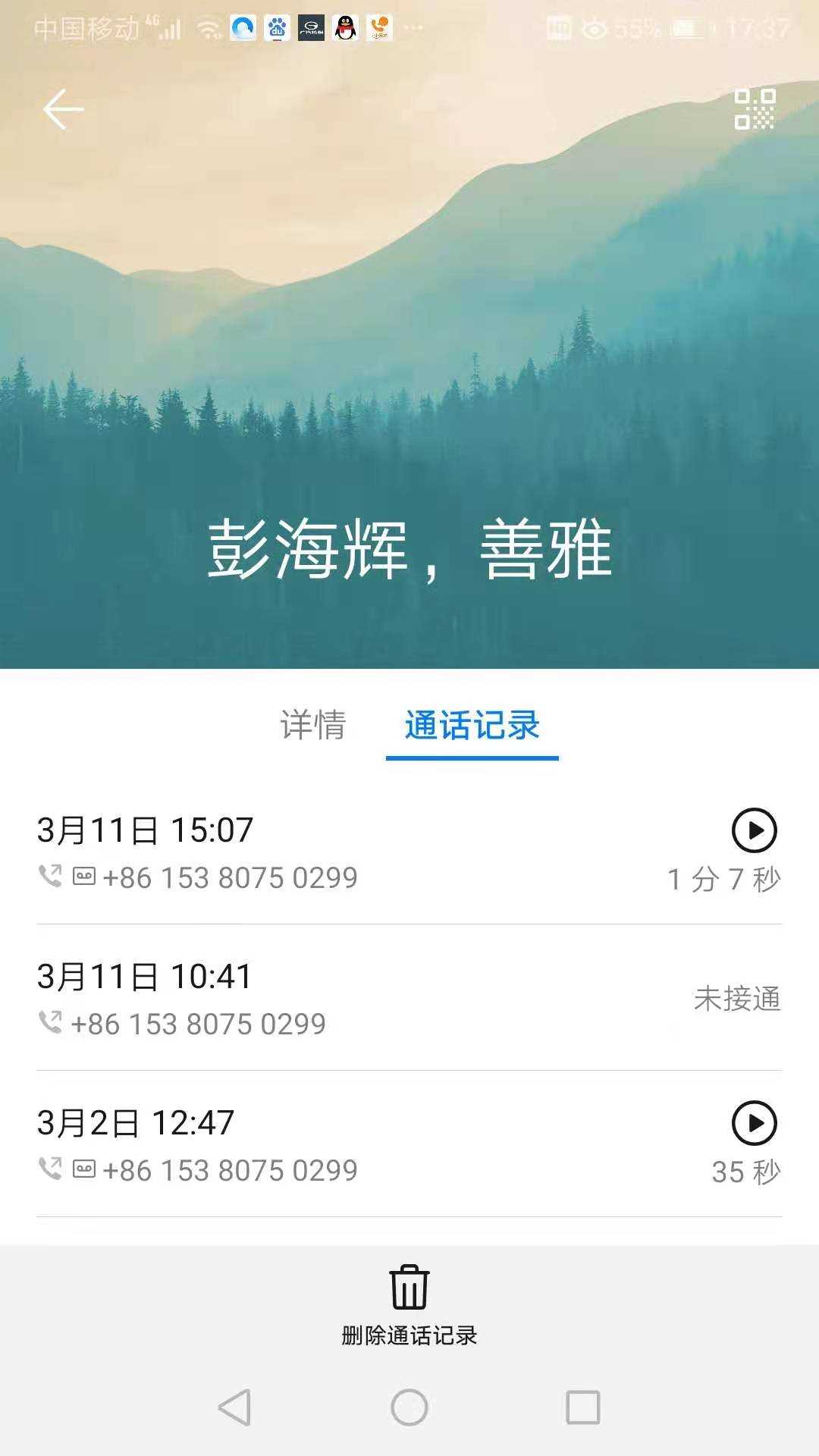Play the recording from 3月2日 12:47
819x1456 pixels.
(754, 1123)
